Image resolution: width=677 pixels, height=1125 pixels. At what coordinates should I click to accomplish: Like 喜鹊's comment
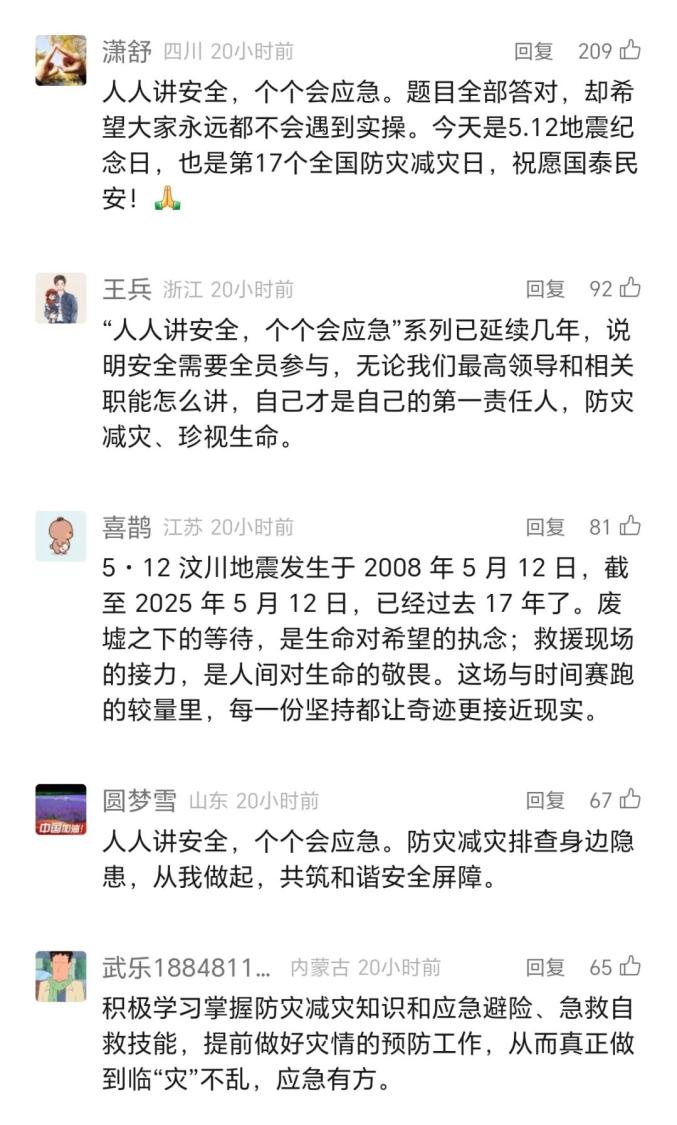pyautogui.click(x=630, y=526)
